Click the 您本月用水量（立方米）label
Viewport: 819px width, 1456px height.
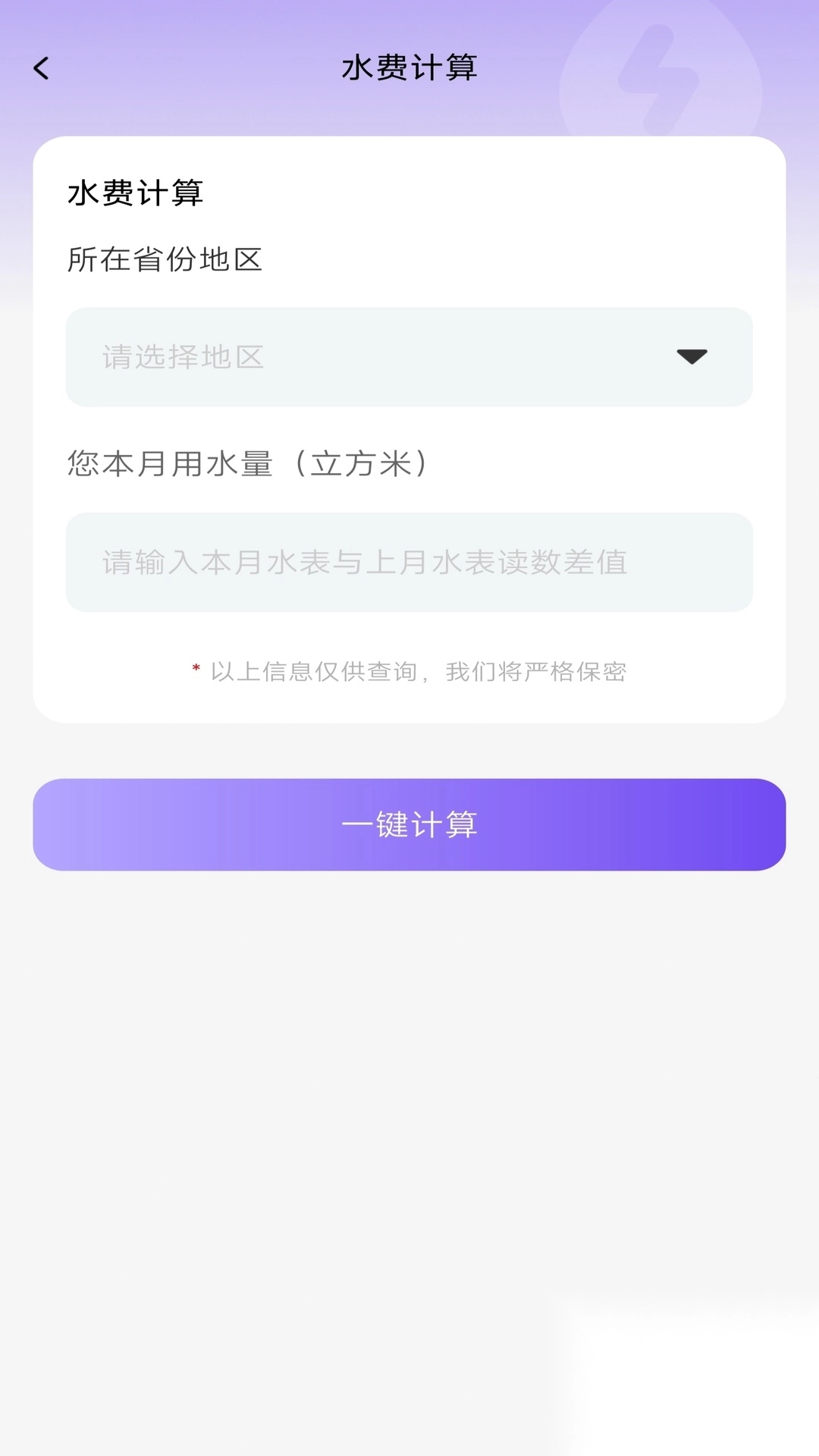[248, 464]
